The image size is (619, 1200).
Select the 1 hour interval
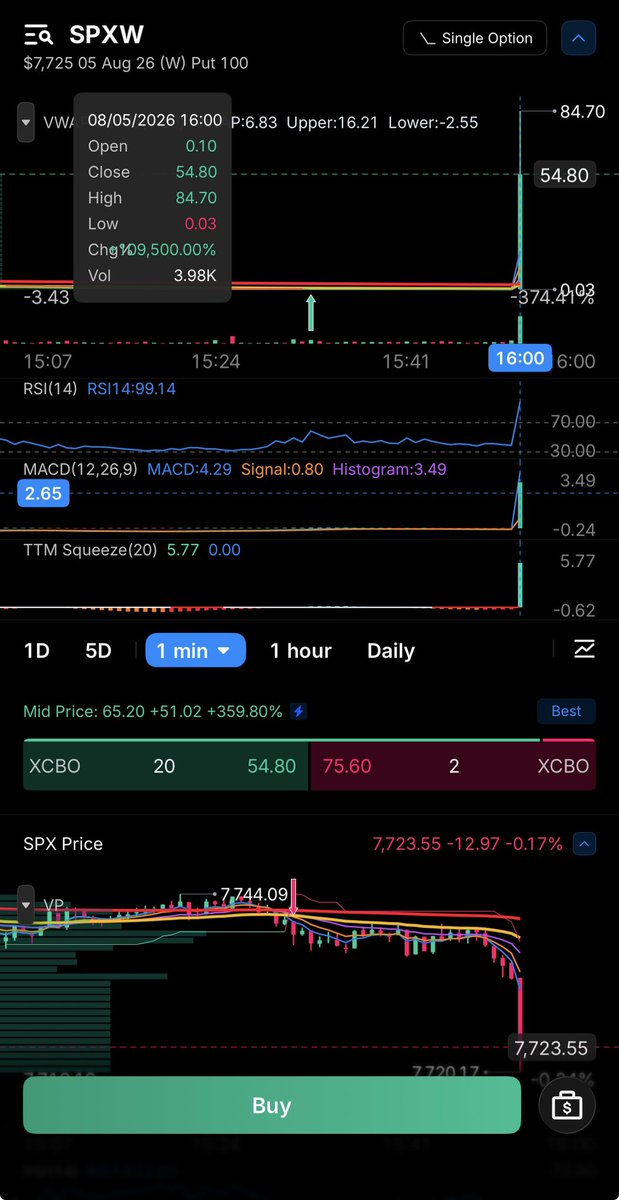click(301, 651)
